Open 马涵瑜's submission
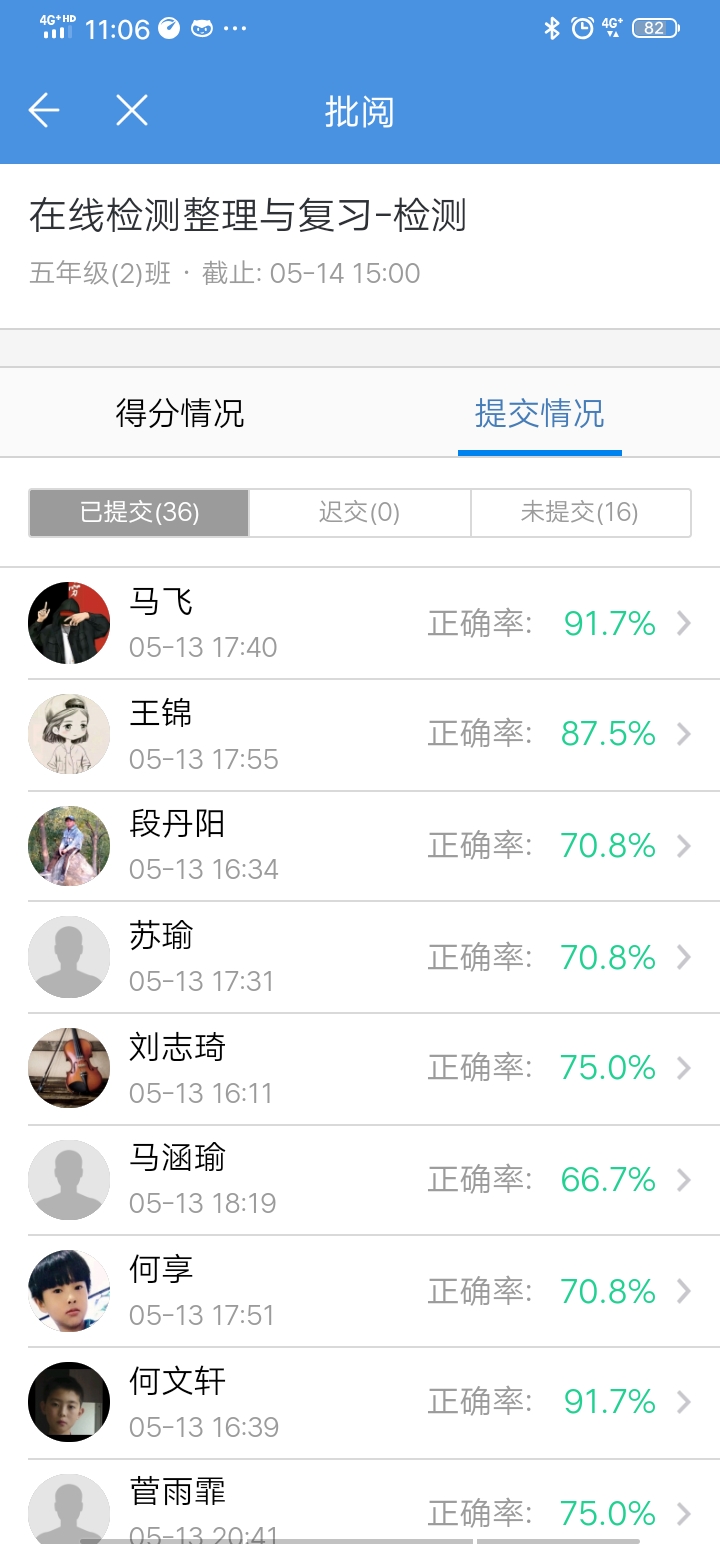720x1544 pixels. click(360, 1180)
